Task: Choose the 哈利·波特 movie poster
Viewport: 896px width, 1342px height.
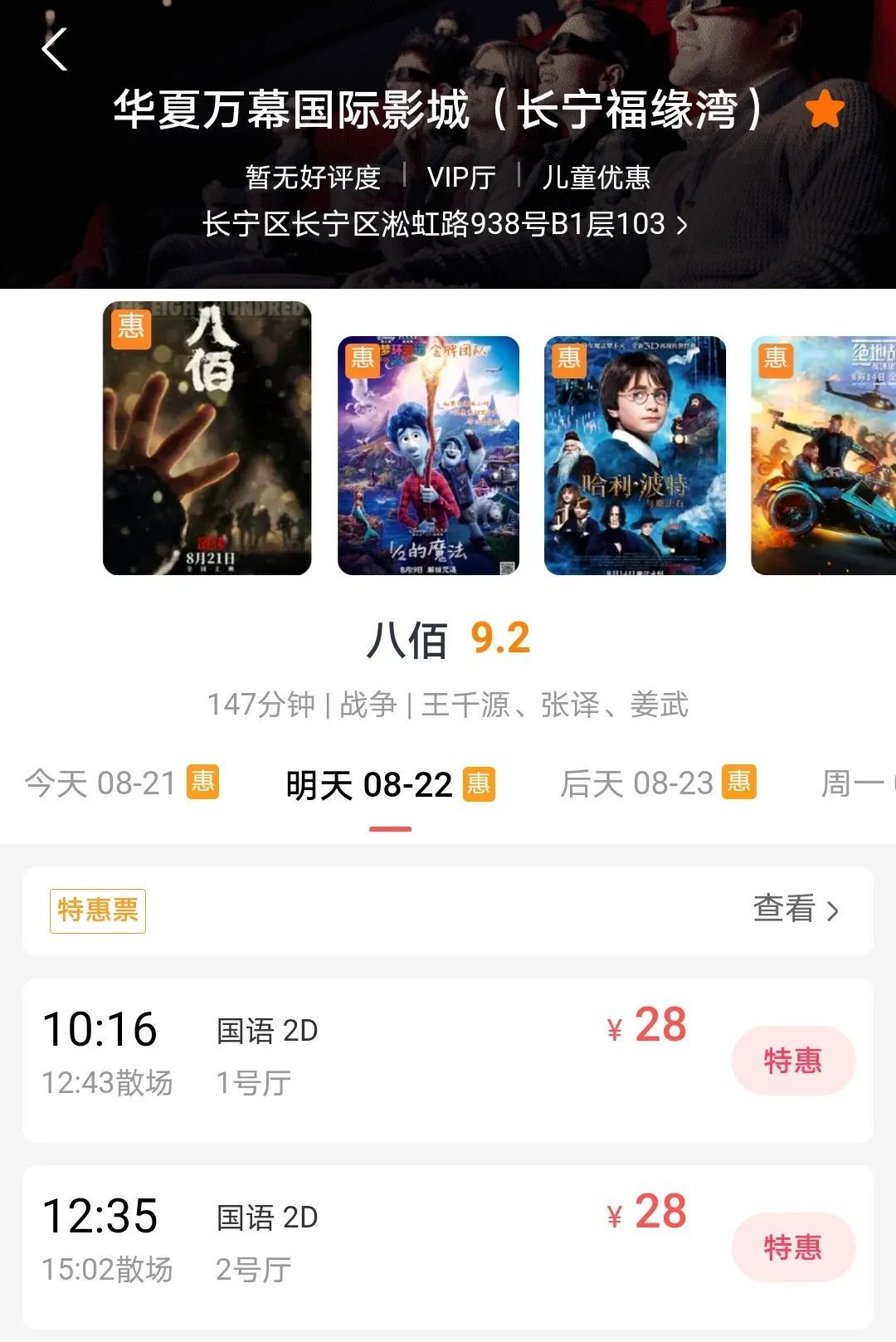Action: (x=635, y=455)
